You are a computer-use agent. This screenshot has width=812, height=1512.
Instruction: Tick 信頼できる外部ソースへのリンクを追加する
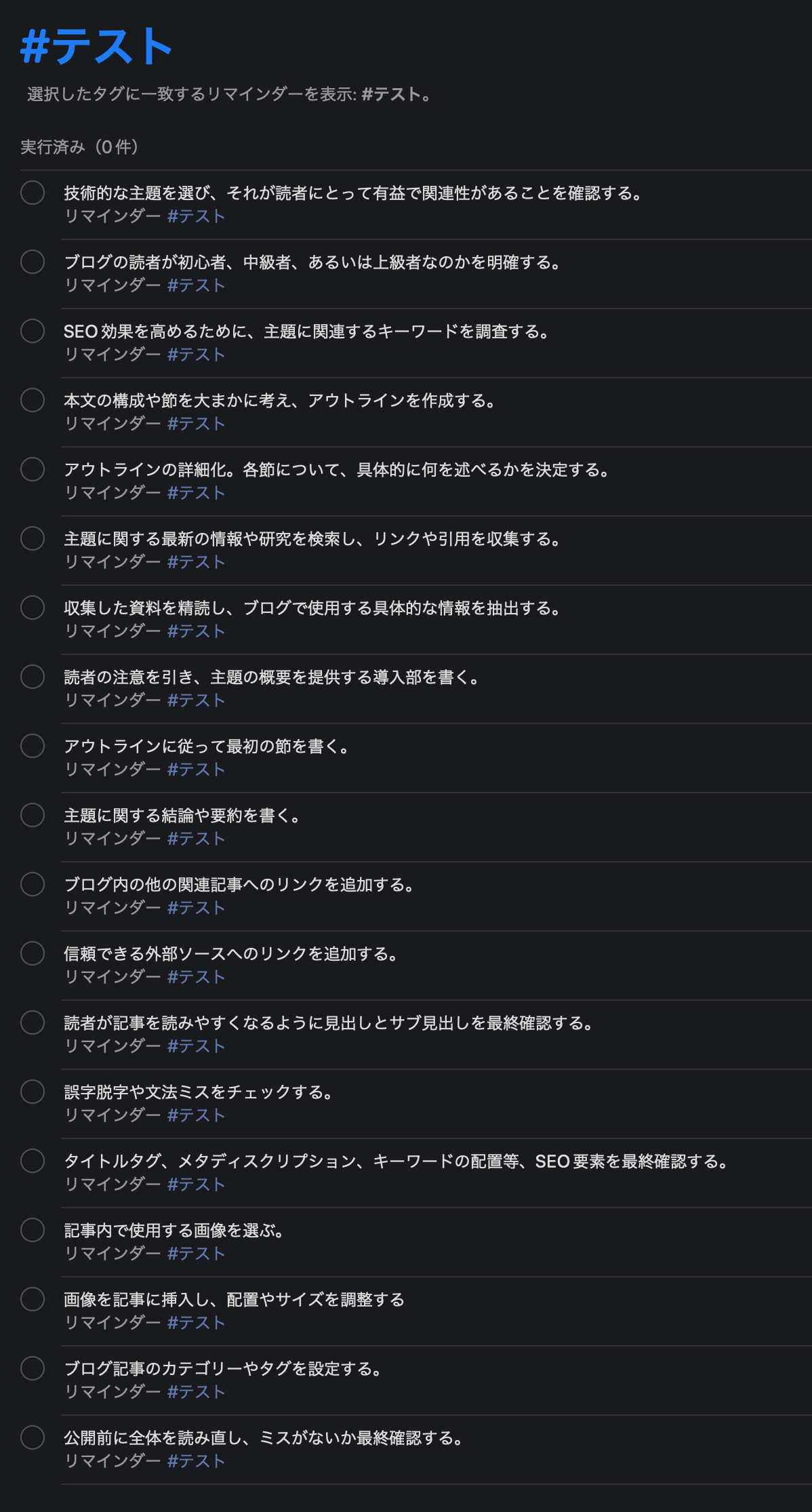33,953
